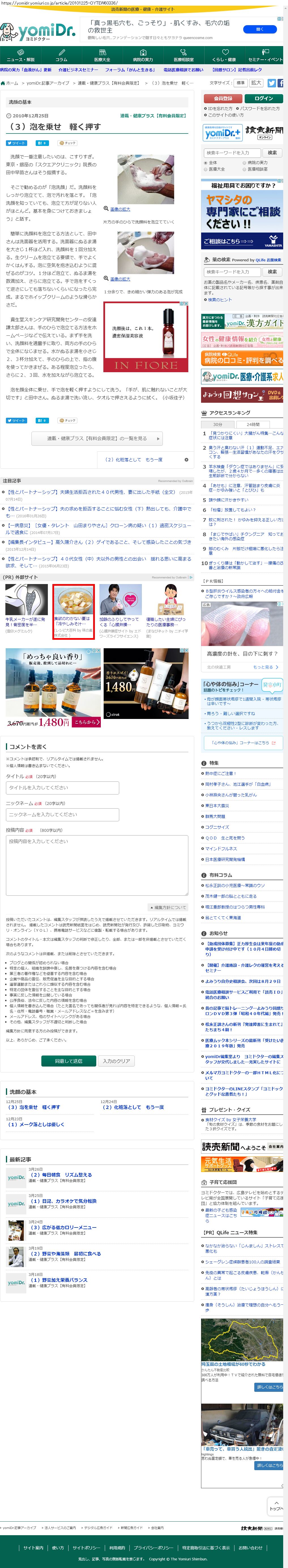Switch to the コラム nav tab

[61, 55]
